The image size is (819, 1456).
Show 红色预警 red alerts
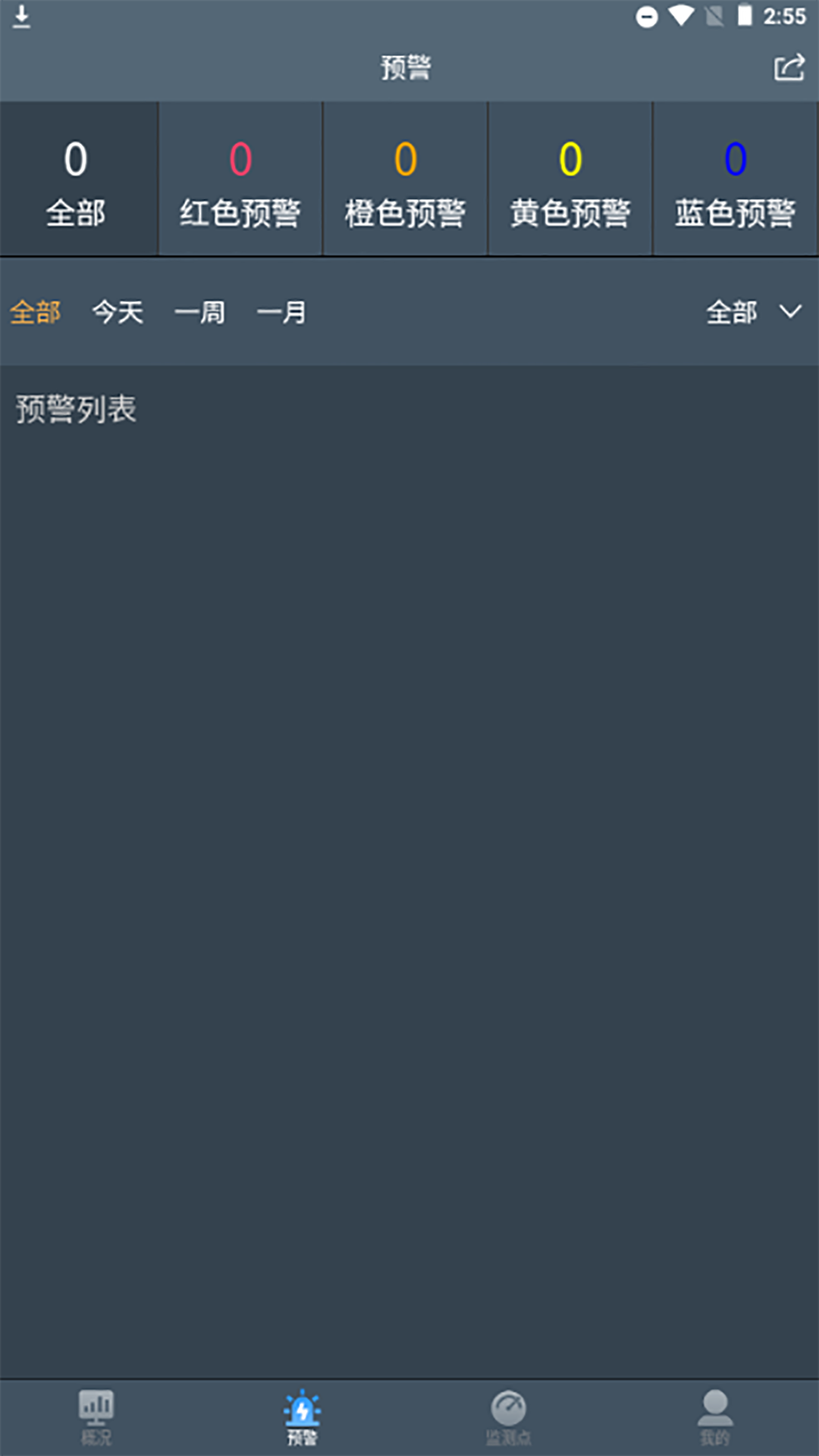pos(240,179)
